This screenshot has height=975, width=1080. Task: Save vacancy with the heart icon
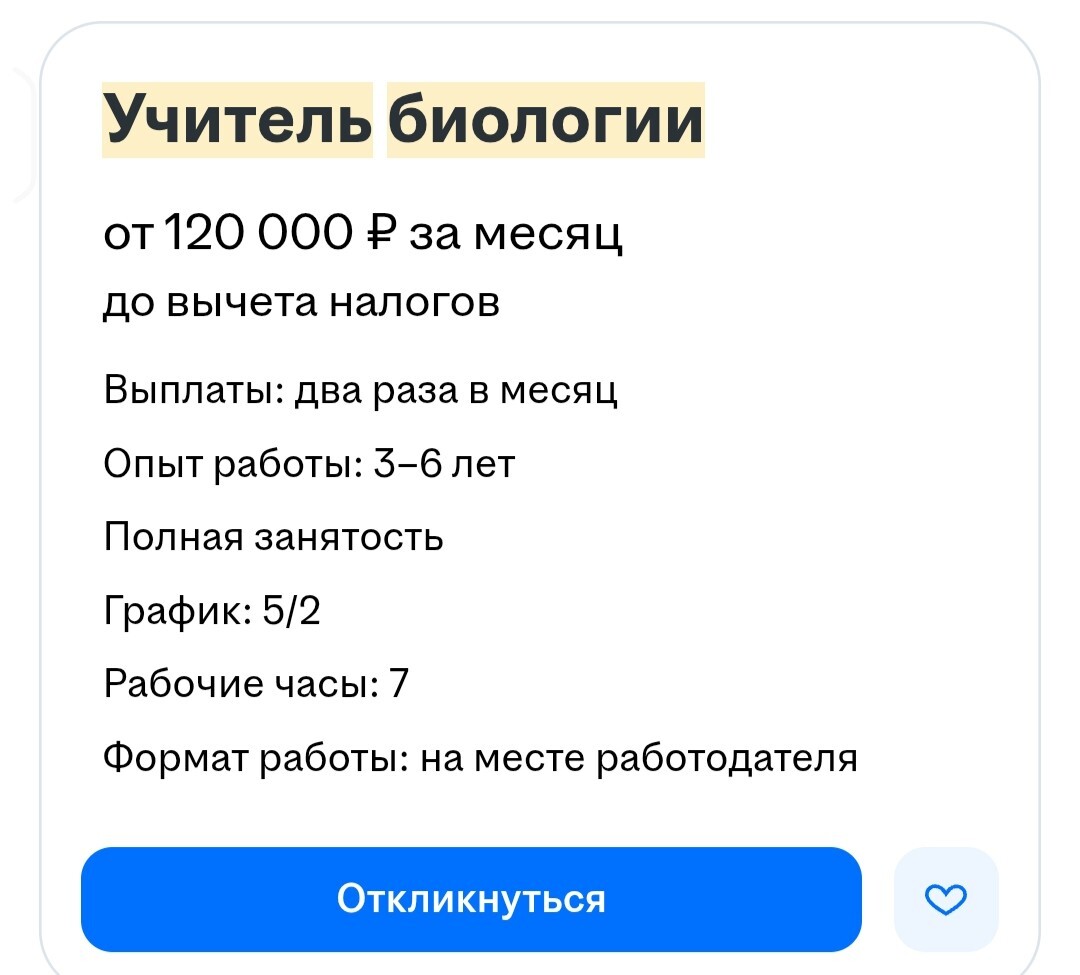point(946,900)
